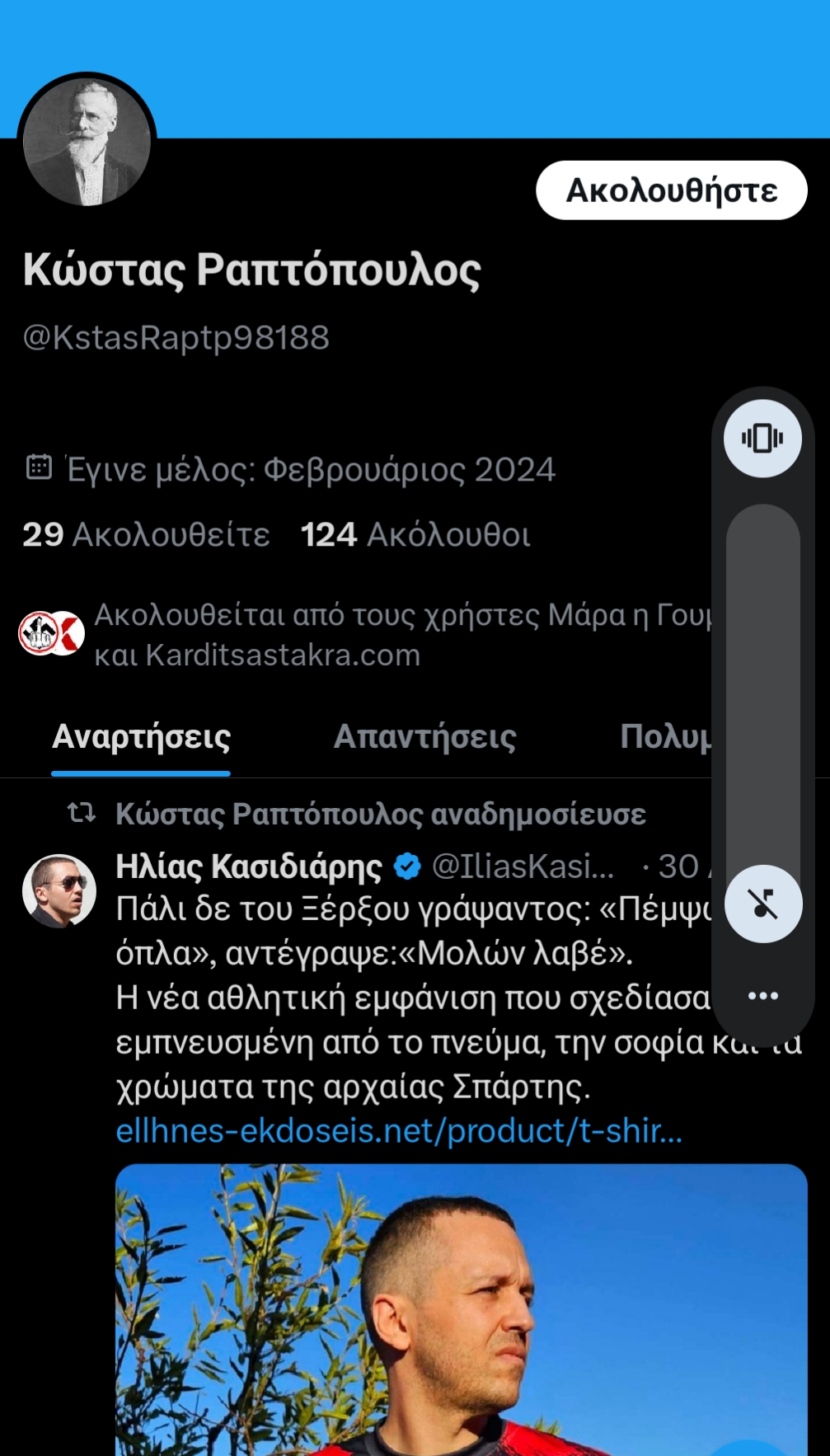Open Κώστας Ραπτόπουλος profile picture
This screenshot has height=1456, width=830.
pyautogui.click(x=87, y=143)
